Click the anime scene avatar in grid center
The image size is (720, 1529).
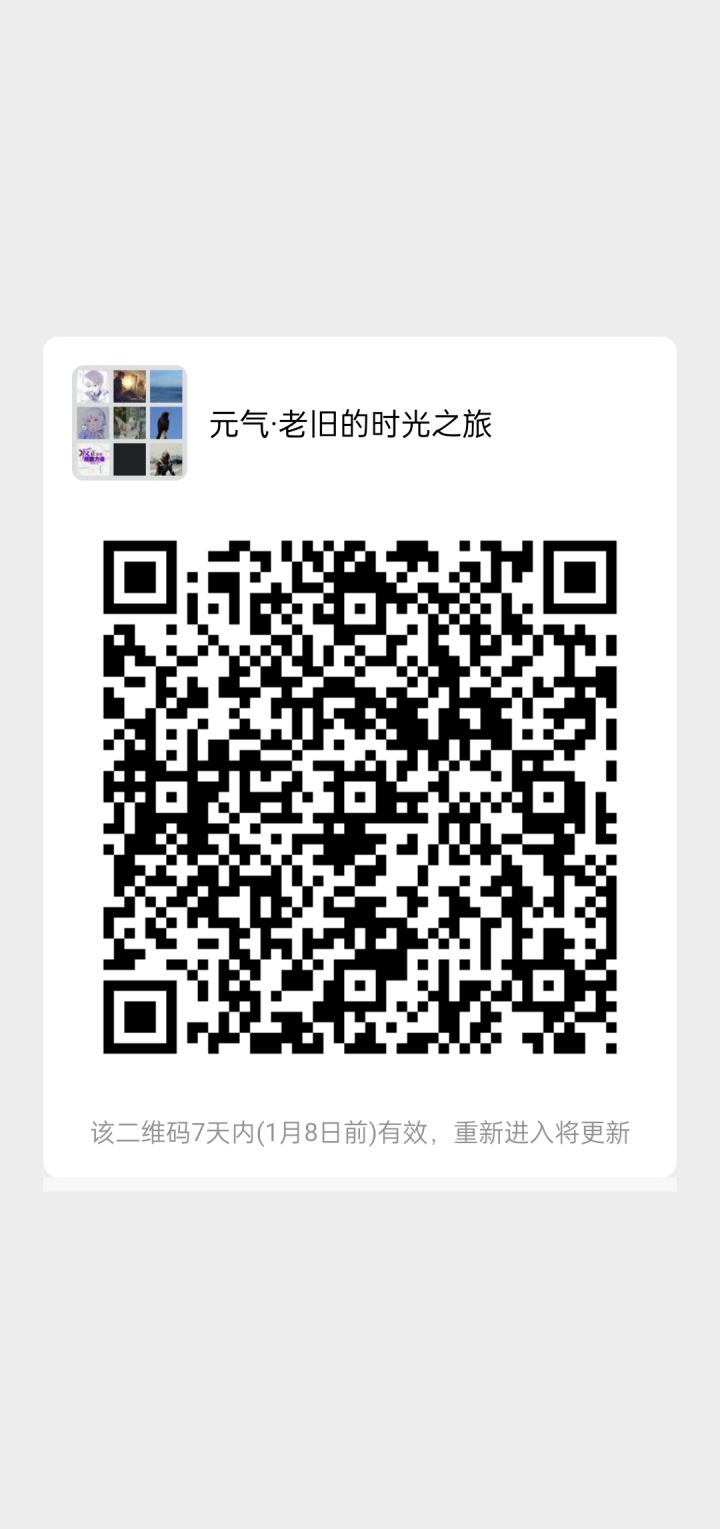coord(130,422)
